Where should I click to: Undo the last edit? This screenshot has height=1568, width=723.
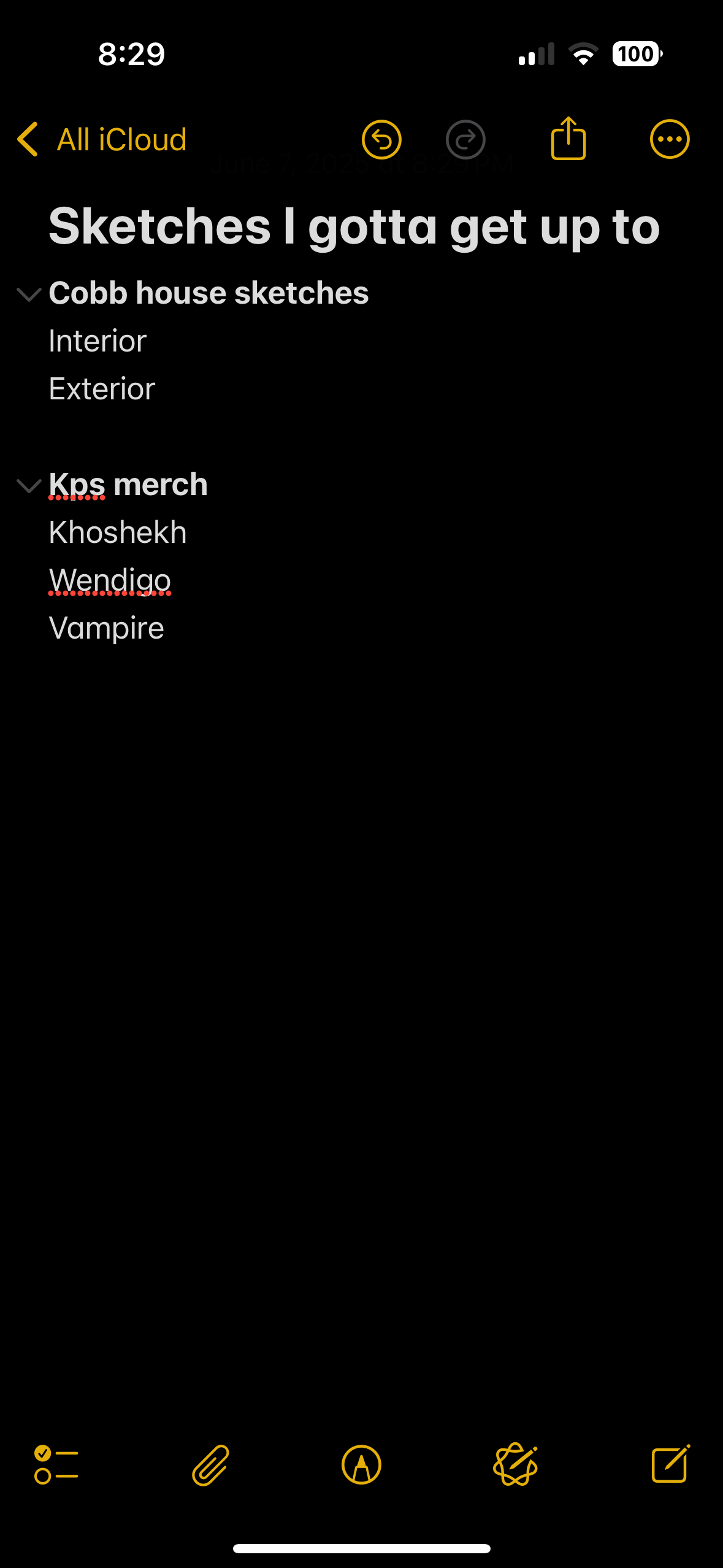pos(381,140)
